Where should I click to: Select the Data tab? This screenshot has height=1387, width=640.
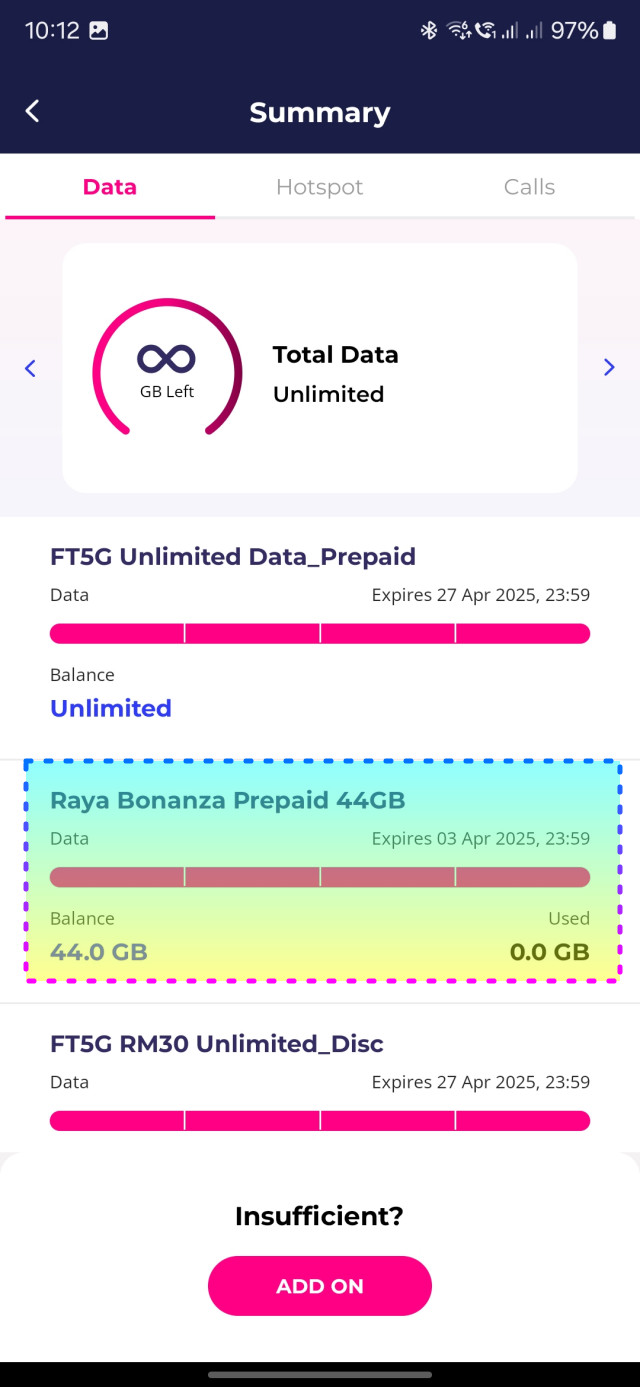(x=110, y=187)
